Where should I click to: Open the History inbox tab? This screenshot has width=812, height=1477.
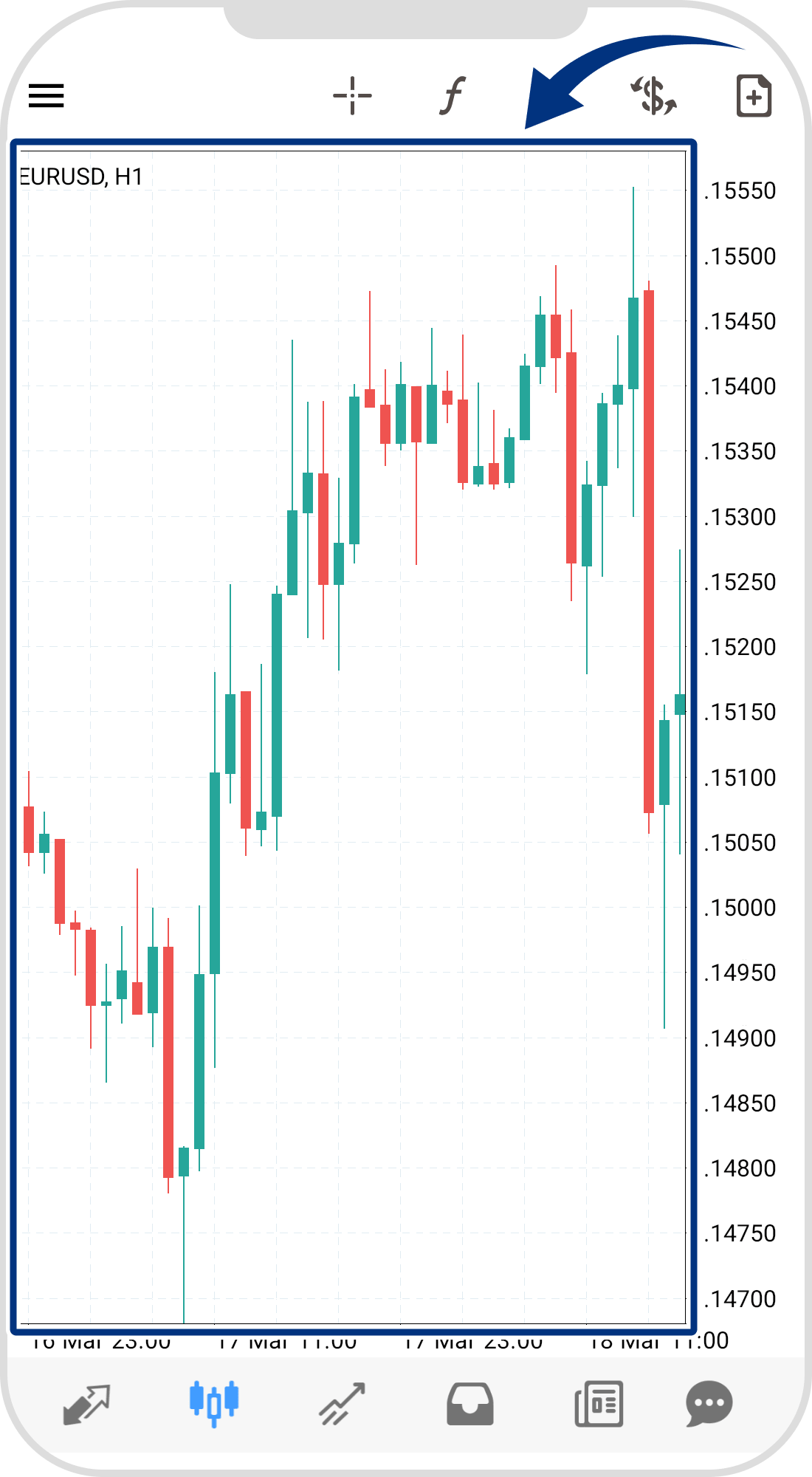470,1404
